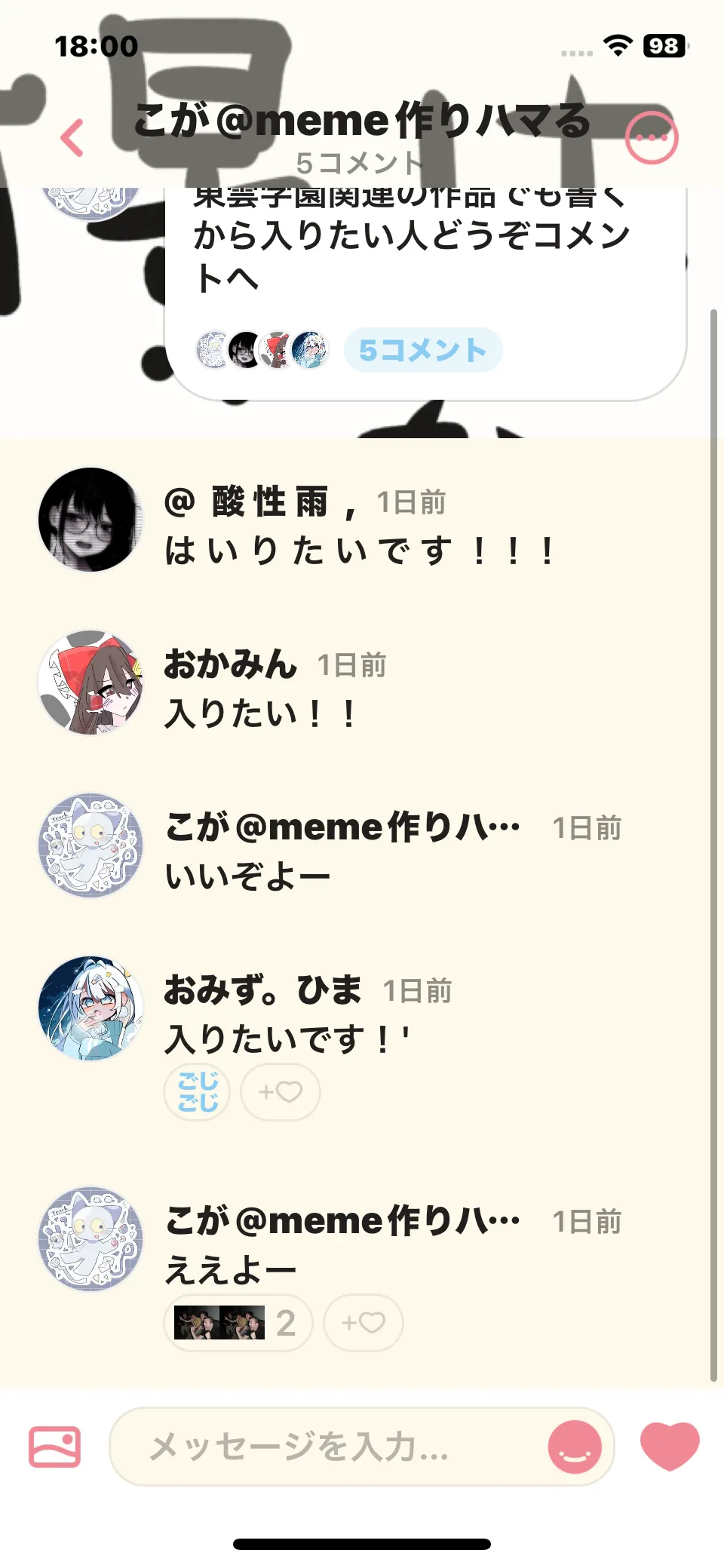
Task: Tap the ごしごし reaction under おみず。ひま's comment
Action: pyautogui.click(x=198, y=1091)
